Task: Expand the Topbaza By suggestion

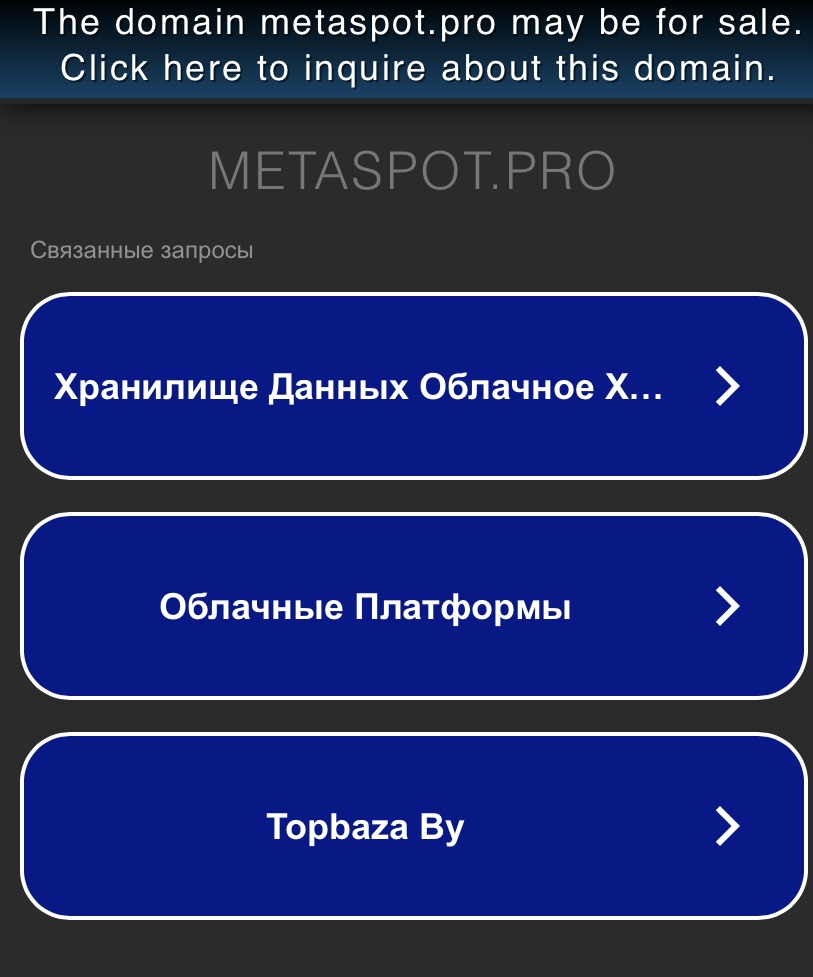Action: pos(365,826)
